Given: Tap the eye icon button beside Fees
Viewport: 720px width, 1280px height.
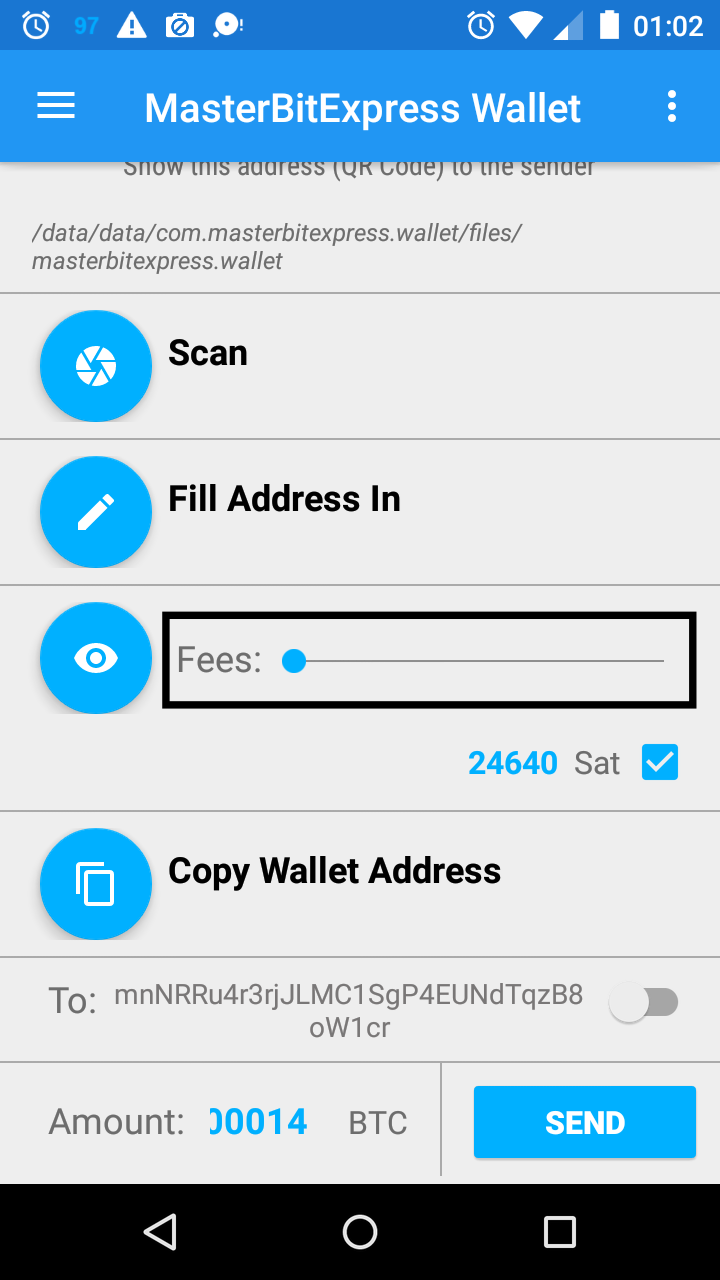Looking at the screenshot, I should point(96,658).
